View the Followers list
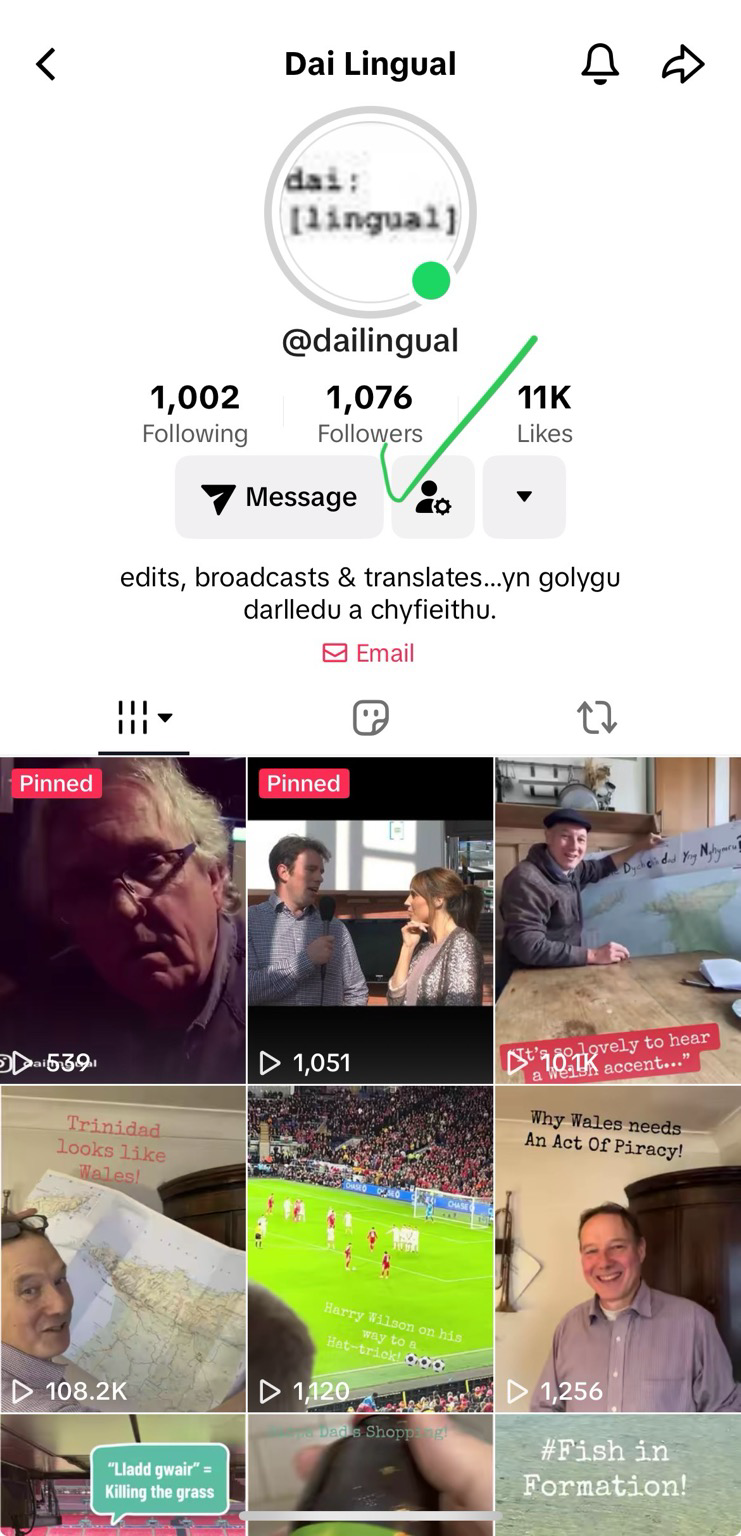 370,413
